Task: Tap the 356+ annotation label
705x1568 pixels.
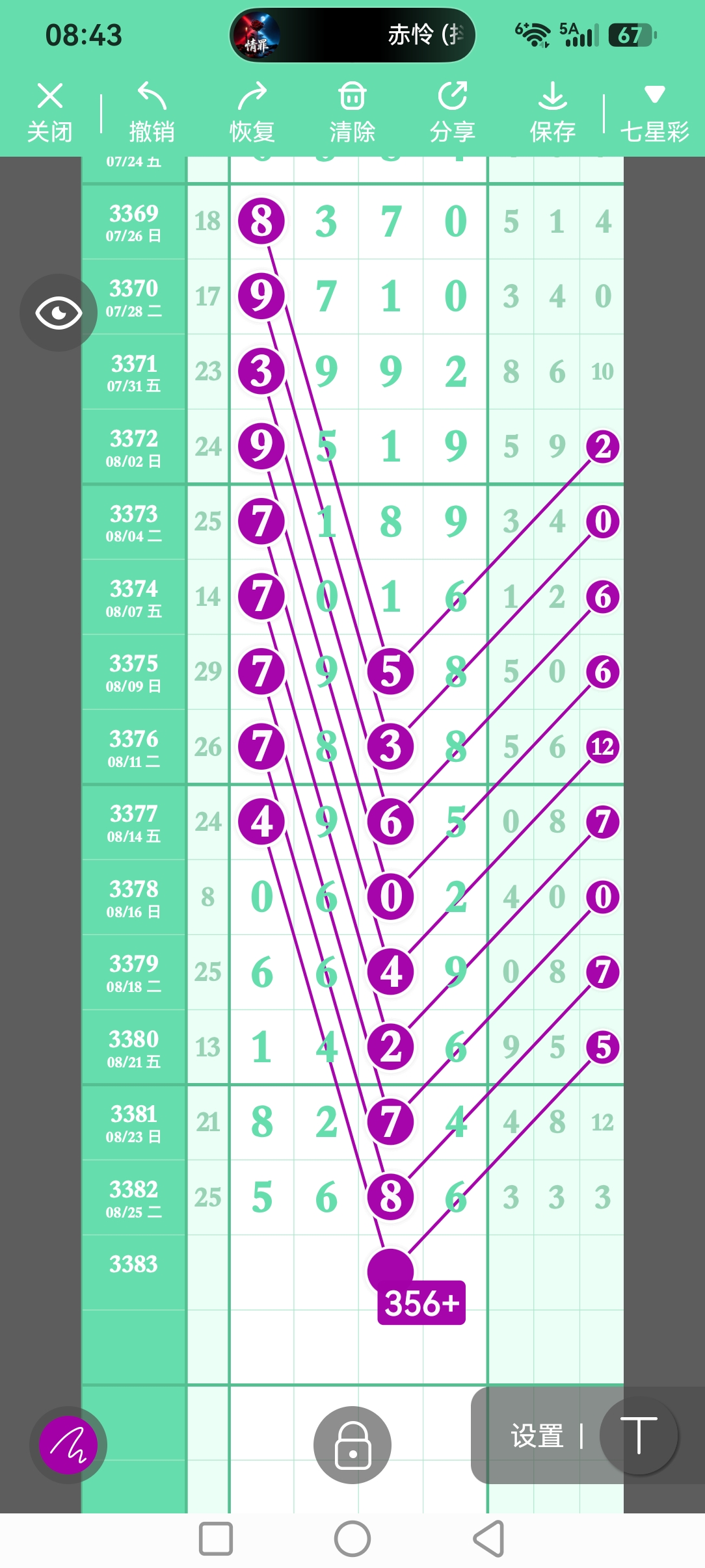Action: point(421,1302)
